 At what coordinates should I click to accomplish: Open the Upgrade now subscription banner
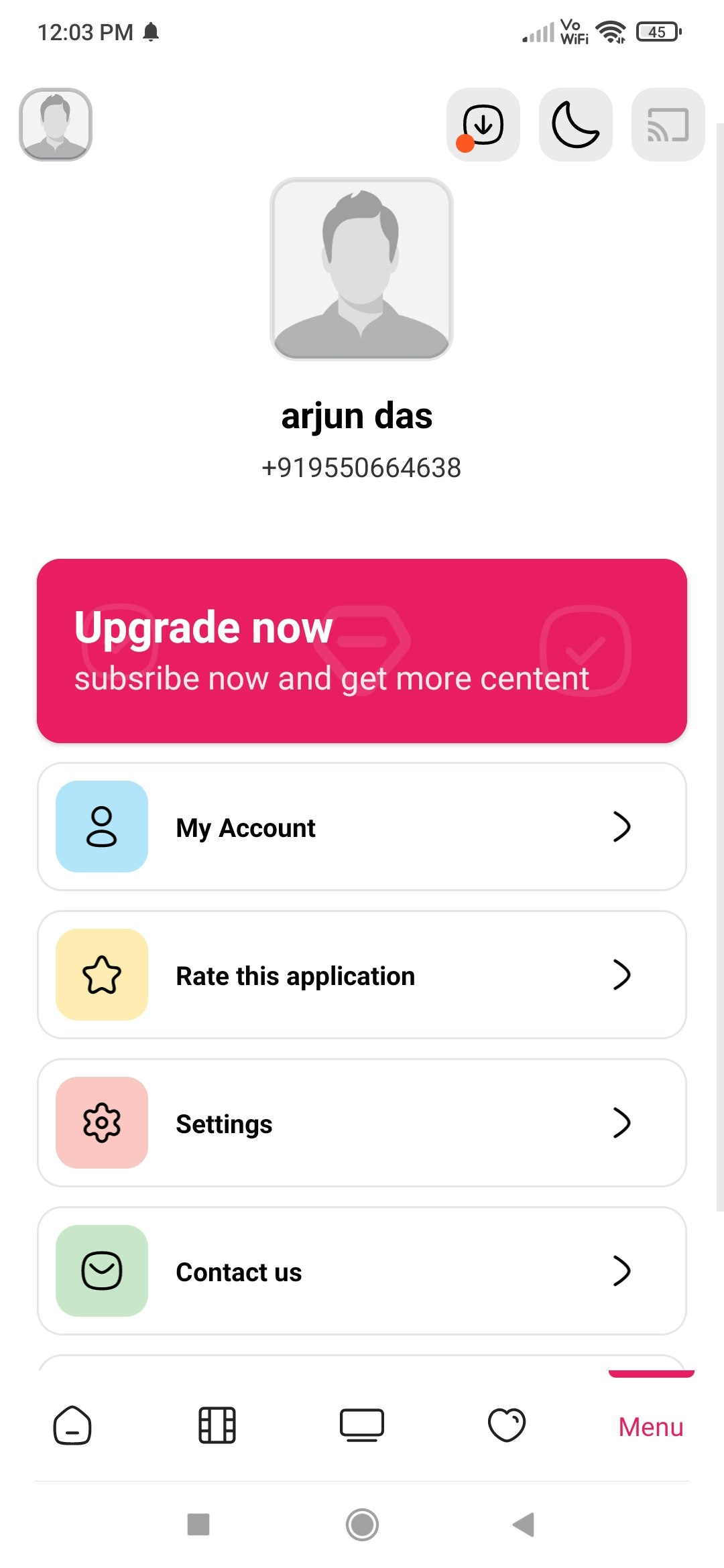click(362, 651)
